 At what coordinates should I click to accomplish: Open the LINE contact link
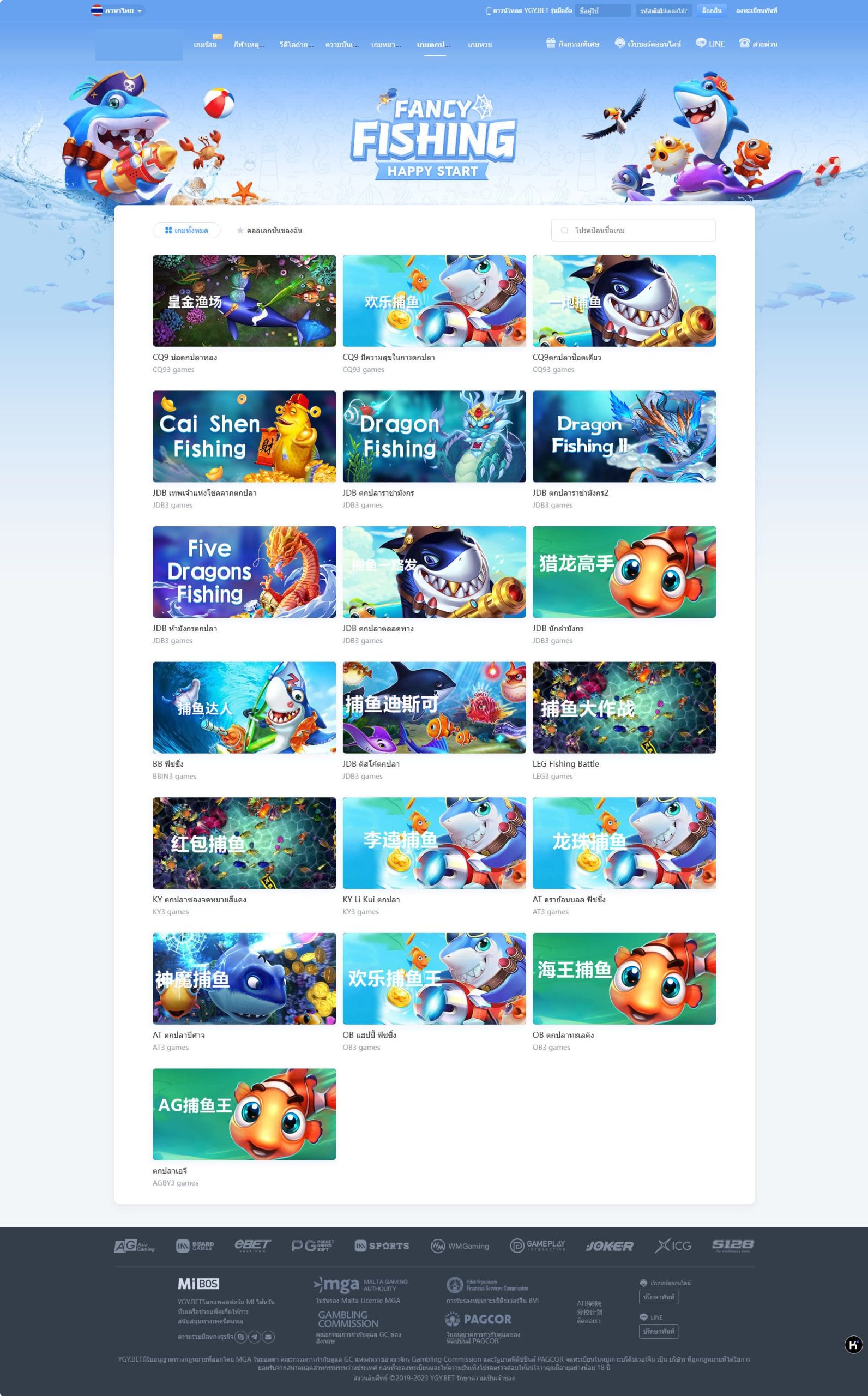pos(710,44)
